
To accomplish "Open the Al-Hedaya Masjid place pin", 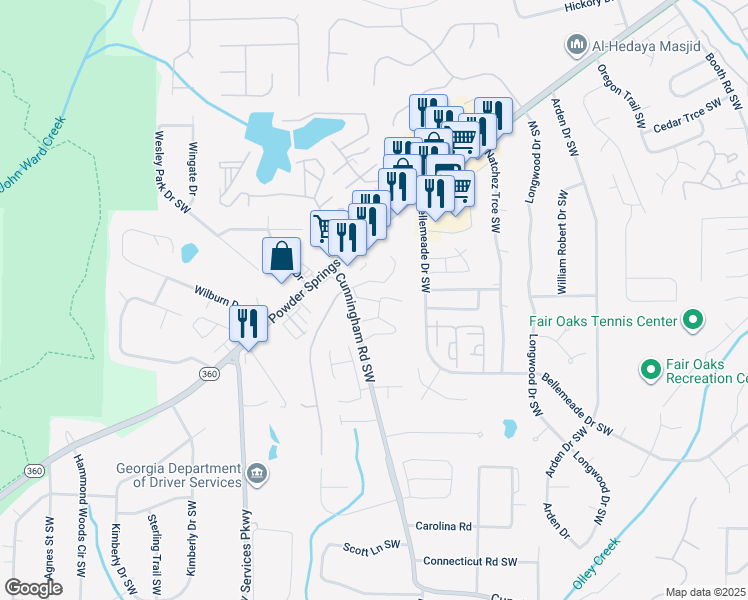I will click(576, 45).
